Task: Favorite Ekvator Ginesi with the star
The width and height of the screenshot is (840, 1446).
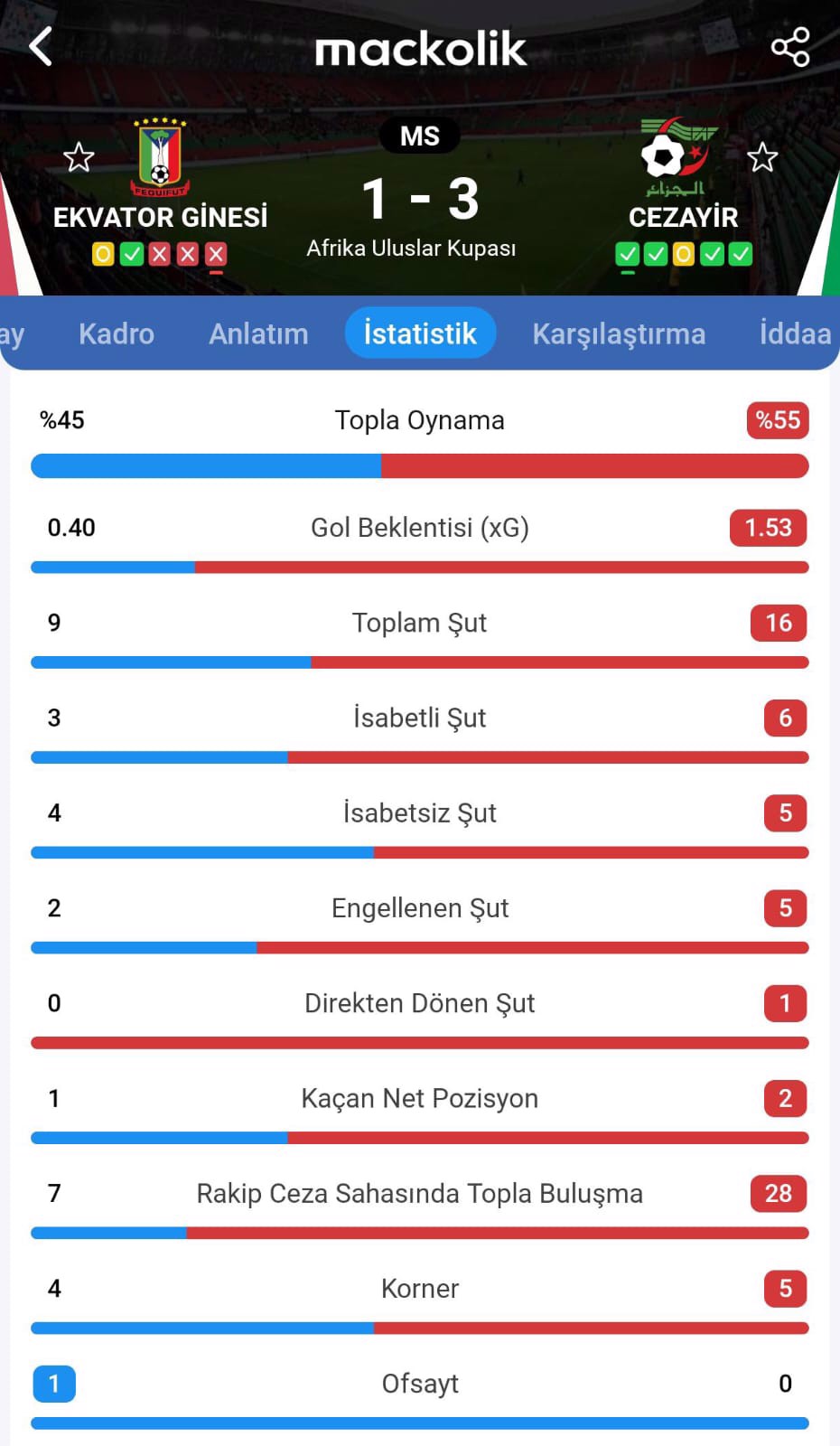Action: click(x=79, y=158)
